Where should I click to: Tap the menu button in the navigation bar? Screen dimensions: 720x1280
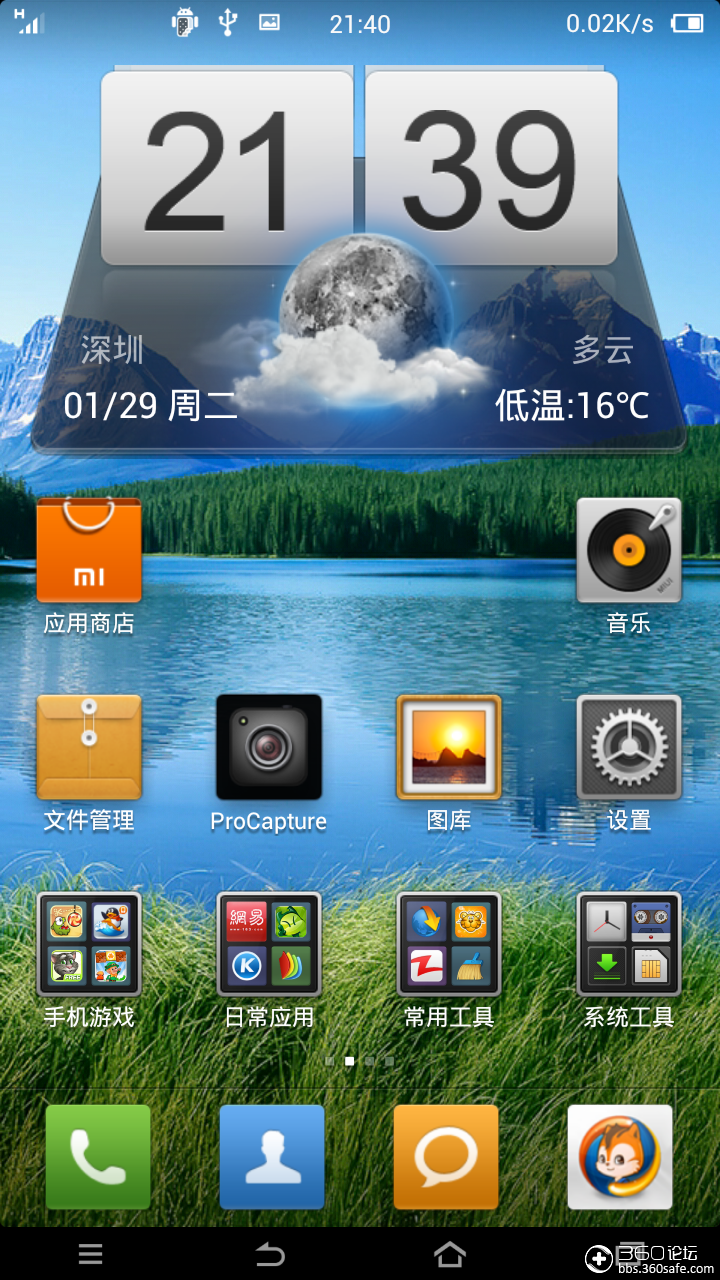tap(90, 1254)
